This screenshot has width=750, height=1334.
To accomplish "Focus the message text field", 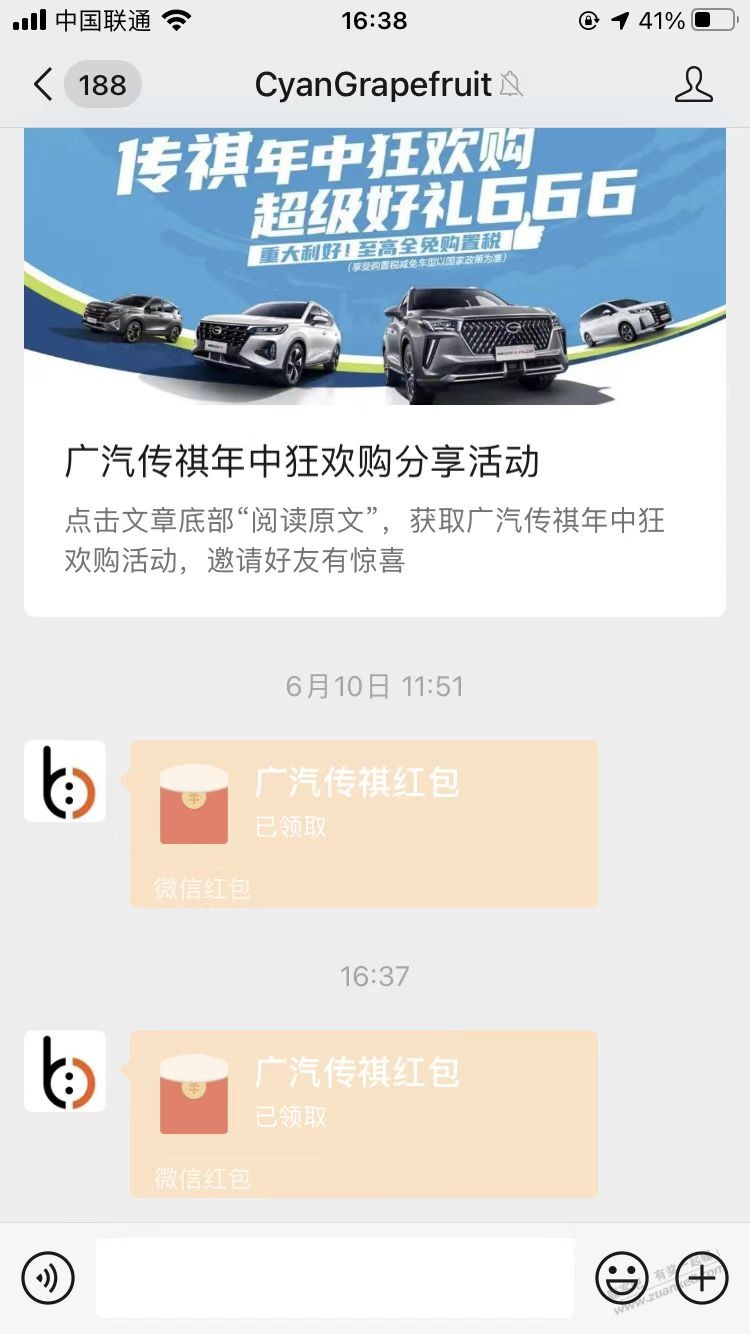I will 335,1278.
